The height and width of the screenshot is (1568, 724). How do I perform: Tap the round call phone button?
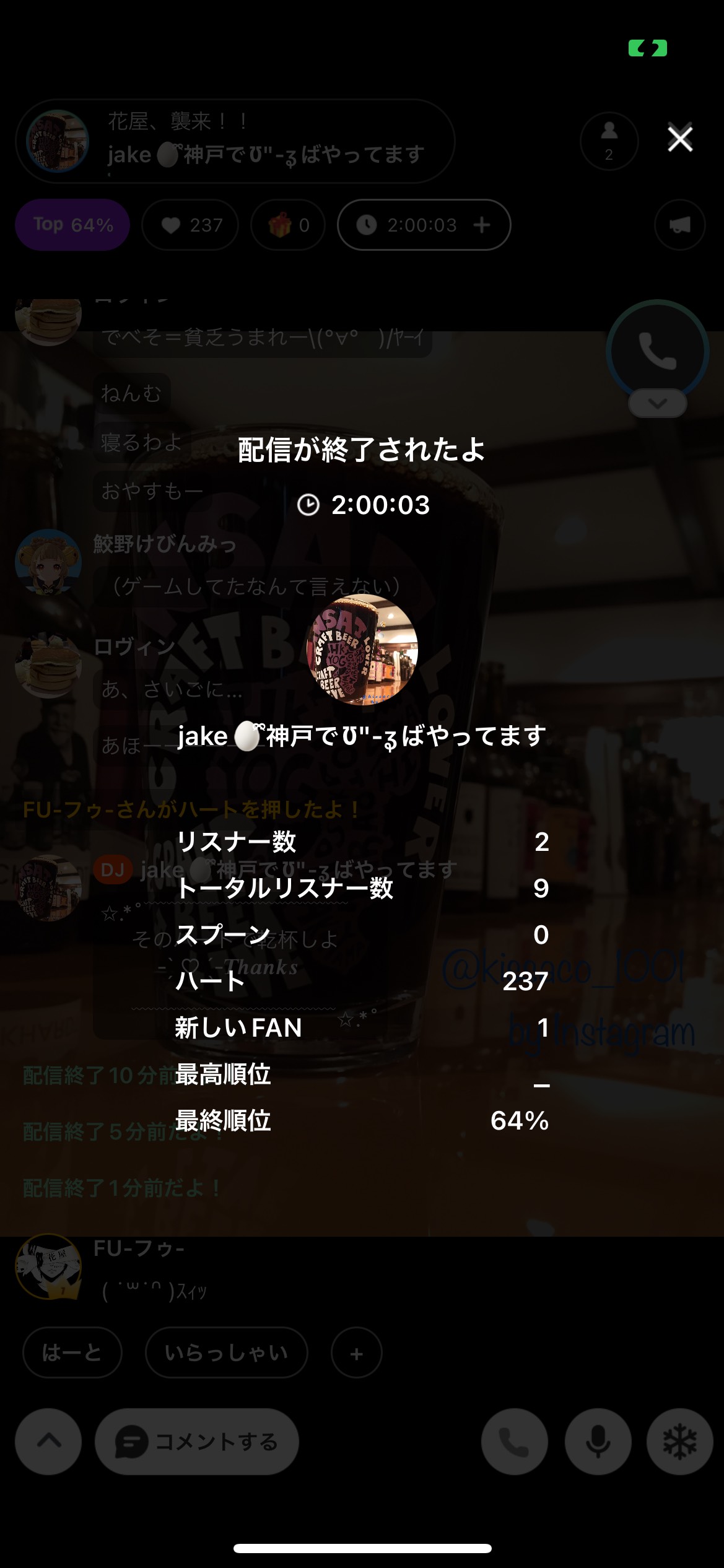[657, 351]
